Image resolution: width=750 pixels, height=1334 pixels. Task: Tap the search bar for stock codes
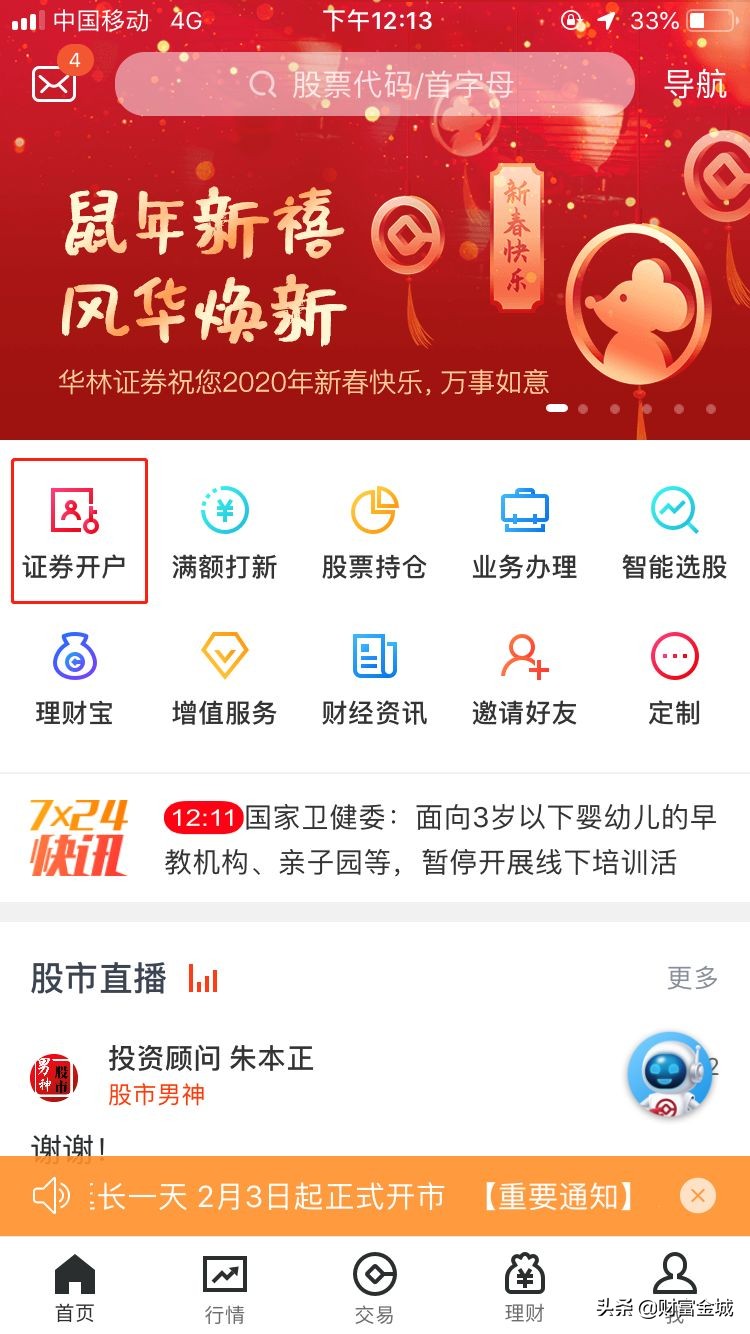coord(375,85)
